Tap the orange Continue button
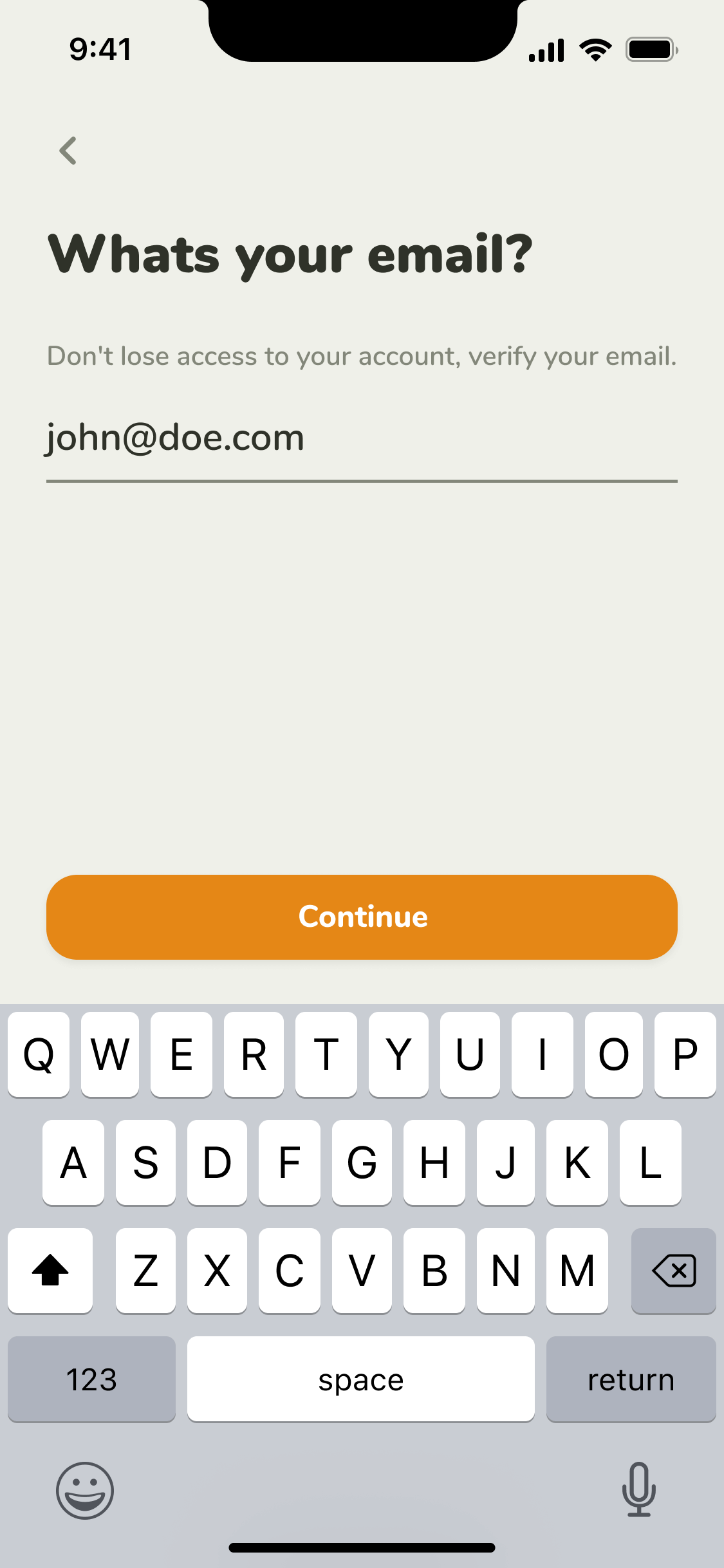The image size is (724, 1568). (362, 917)
